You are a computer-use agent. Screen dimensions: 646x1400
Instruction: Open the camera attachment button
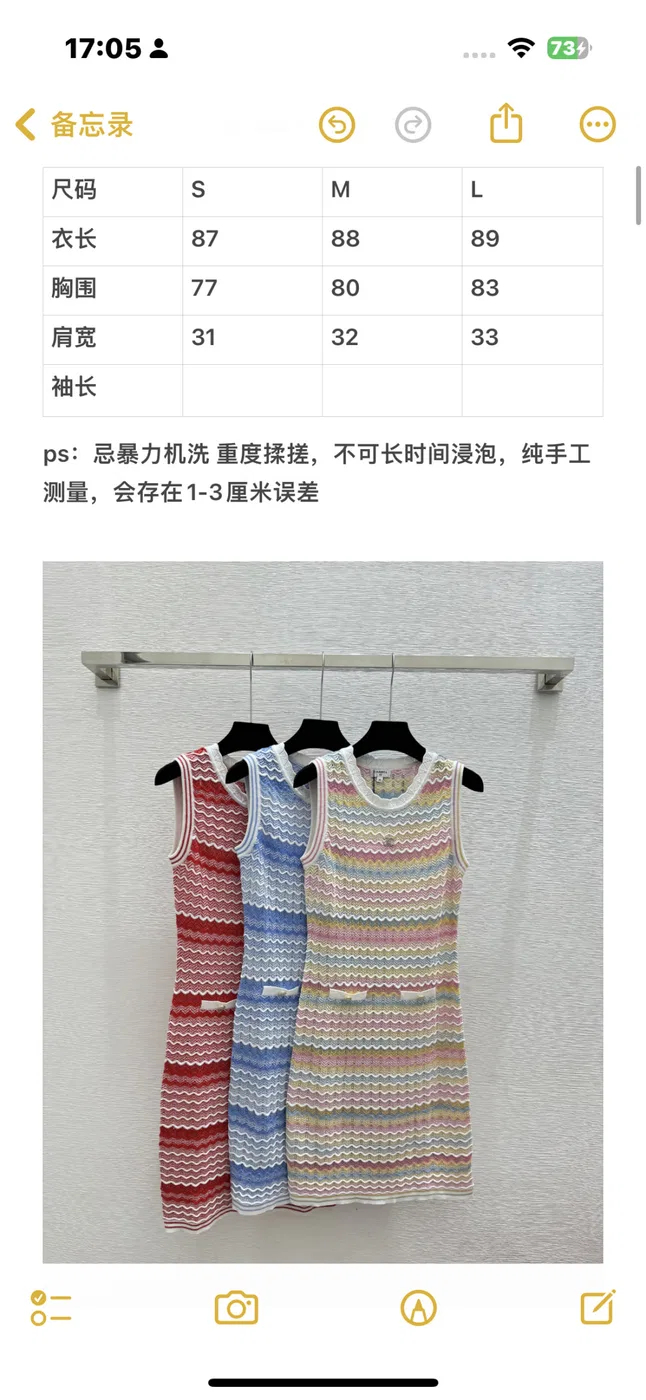coord(237,1308)
